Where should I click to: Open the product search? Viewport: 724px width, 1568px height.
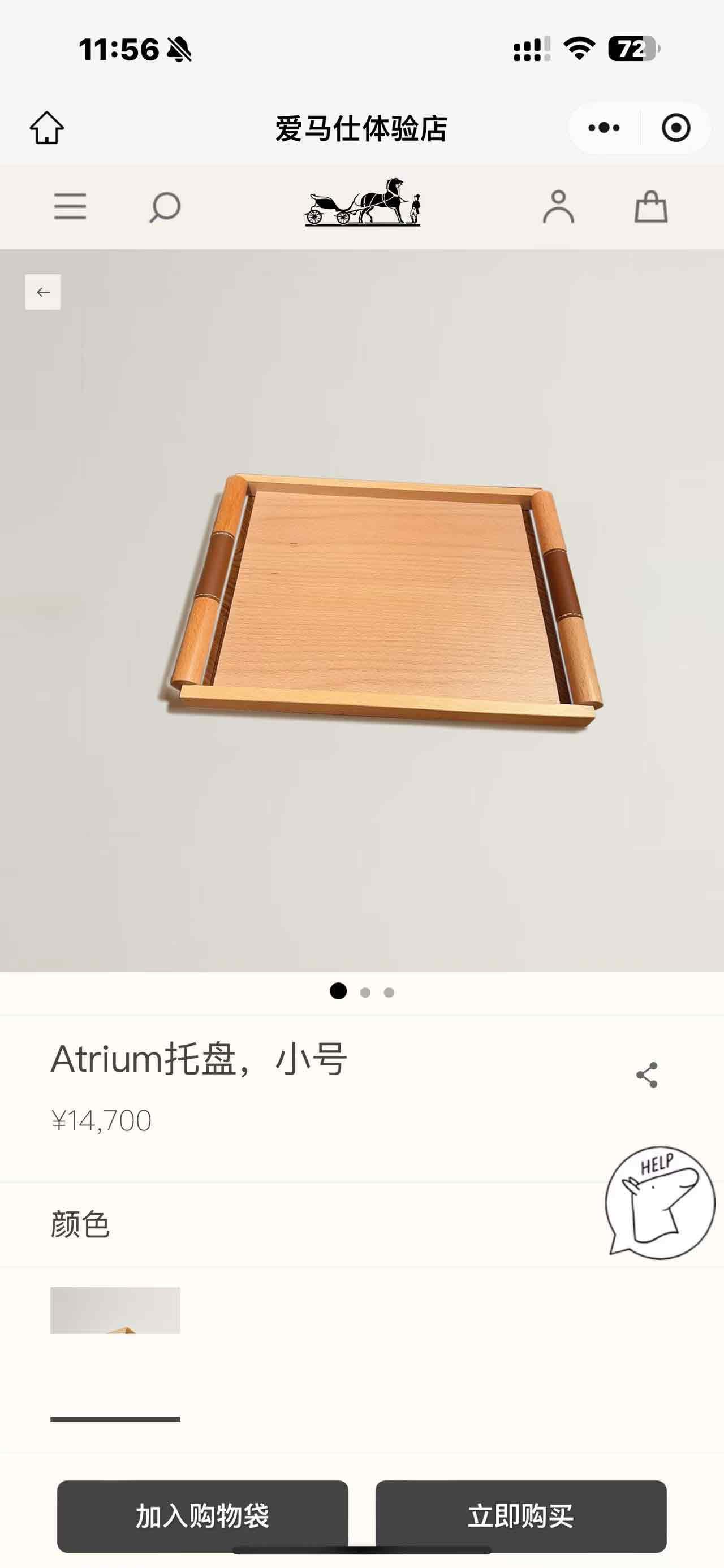click(165, 207)
